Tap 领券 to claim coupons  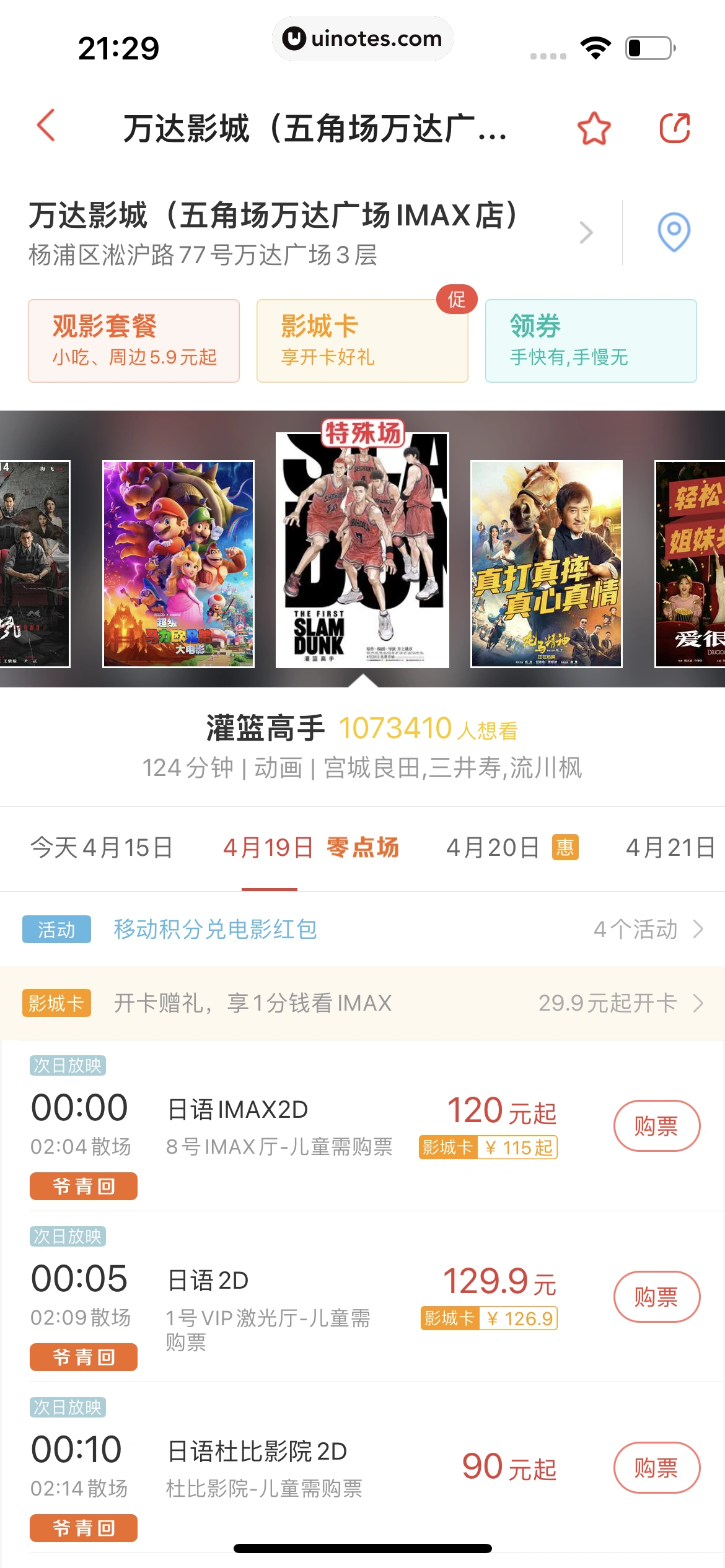[x=591, y=341]
